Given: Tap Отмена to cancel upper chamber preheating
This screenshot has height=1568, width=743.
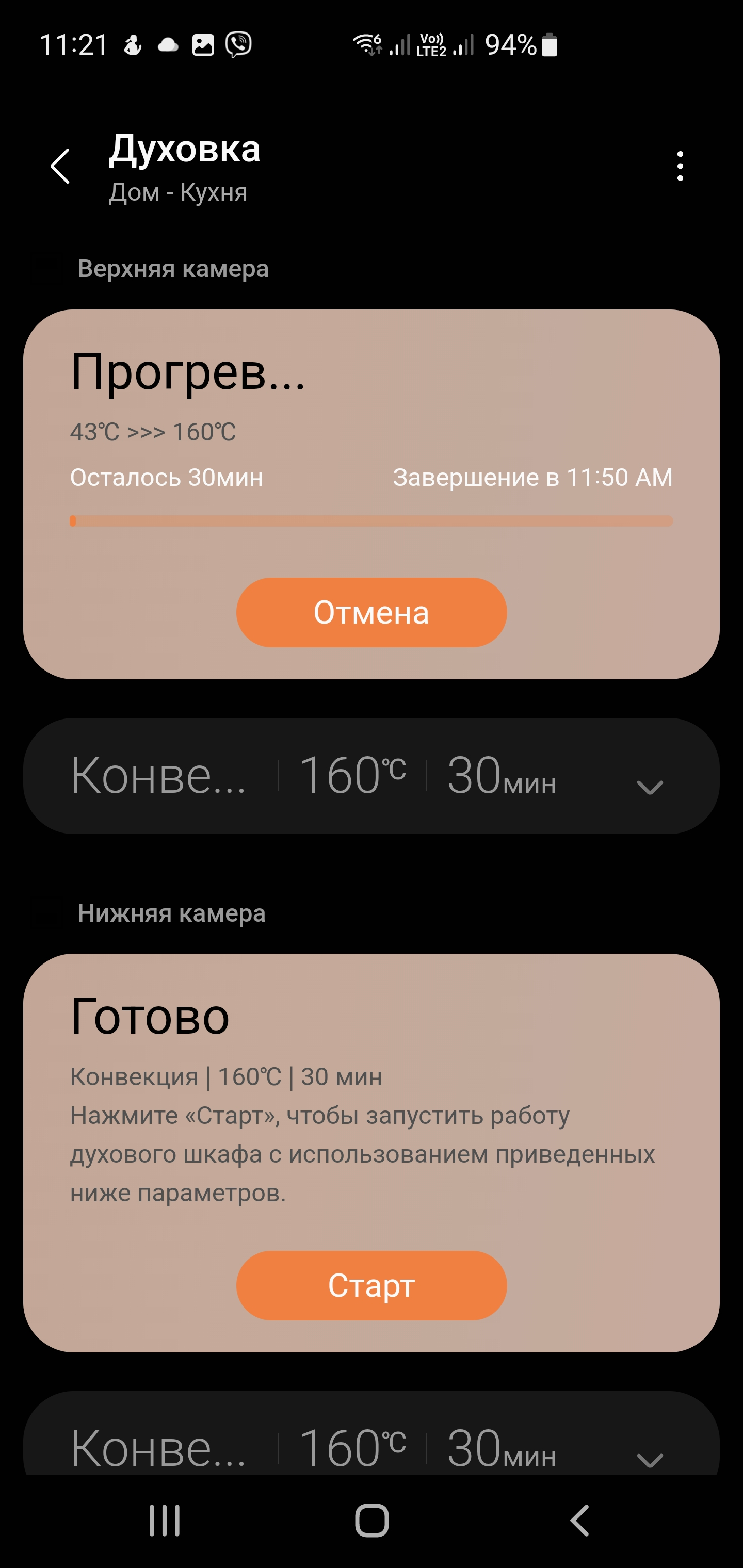Looking at the screenshot, I should [x=371, y=612].
